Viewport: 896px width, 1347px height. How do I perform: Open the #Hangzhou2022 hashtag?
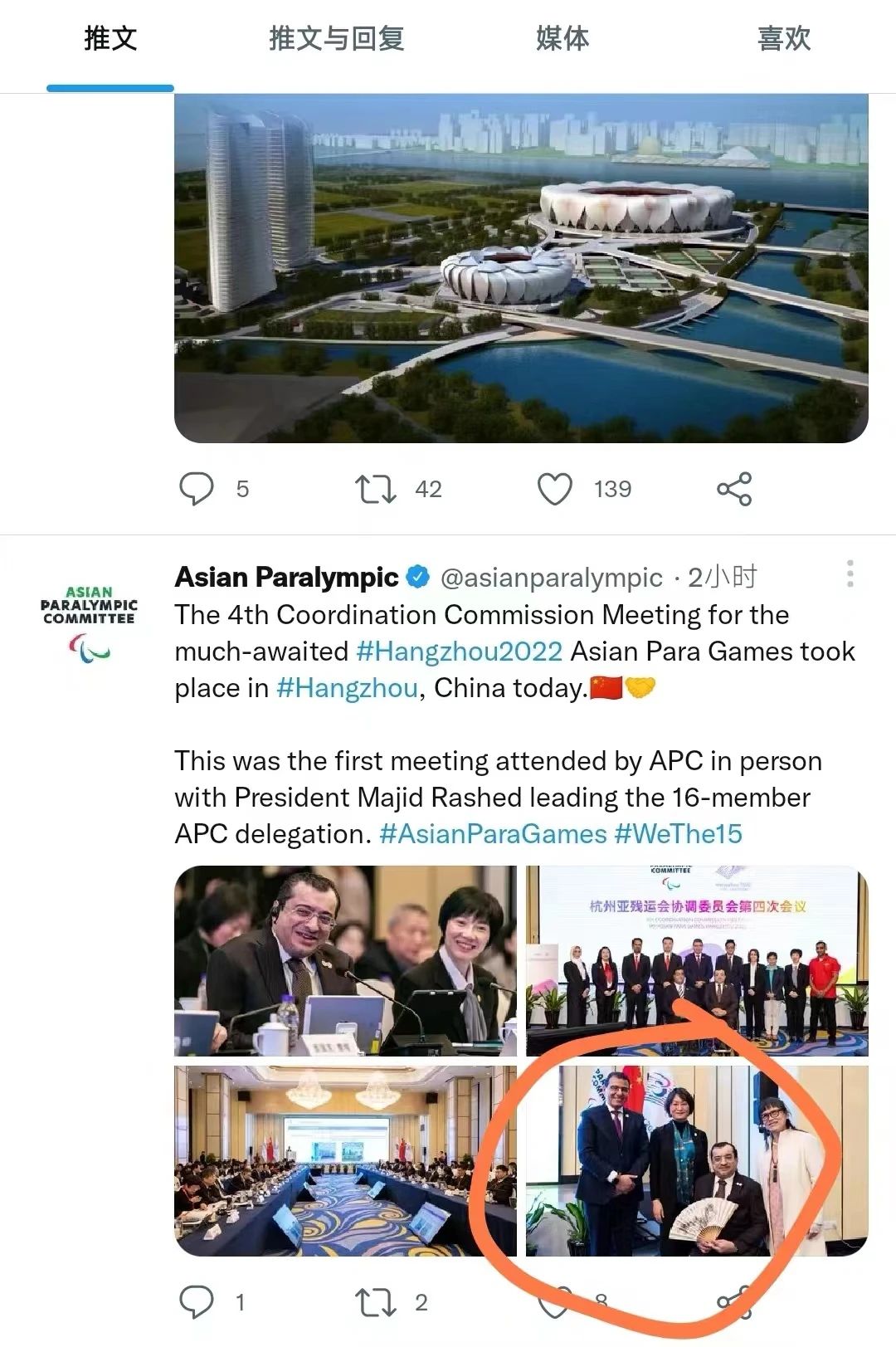tap(460, 652)
